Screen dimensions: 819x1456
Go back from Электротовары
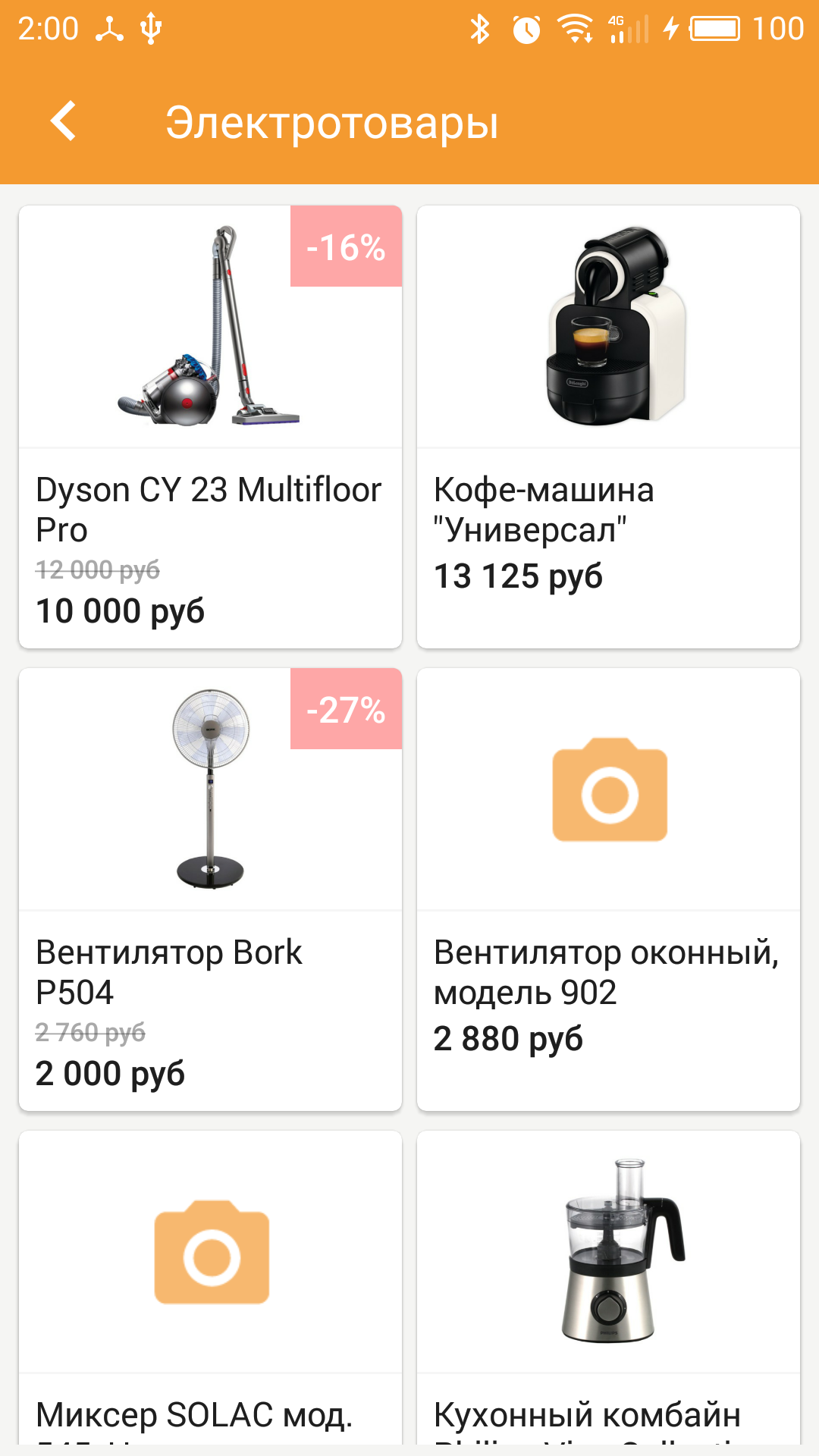(64, 121)
